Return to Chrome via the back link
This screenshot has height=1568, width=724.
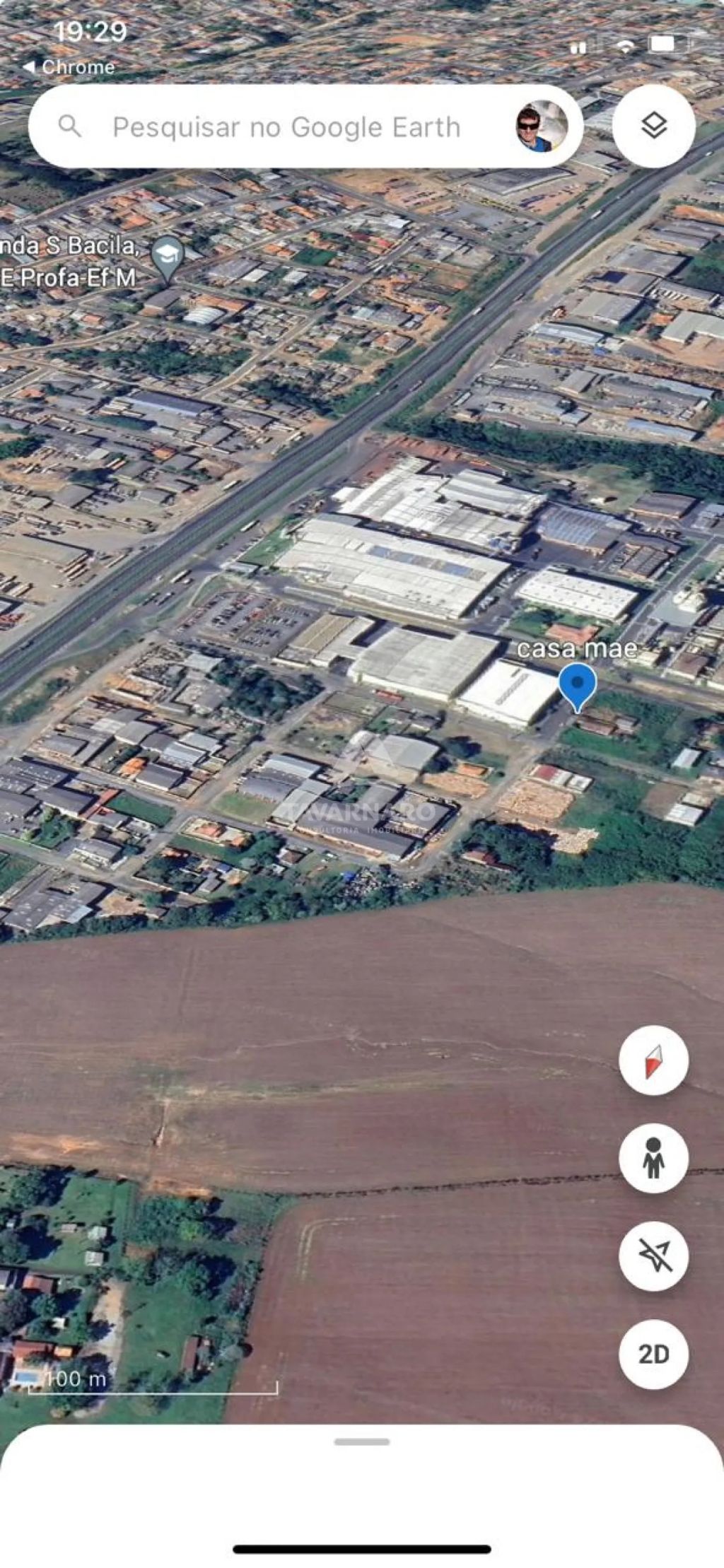[69, 67]
